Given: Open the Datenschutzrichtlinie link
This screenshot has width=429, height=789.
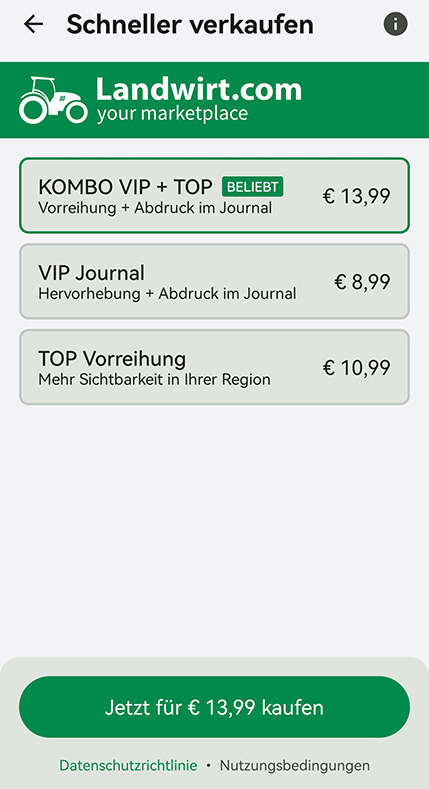Looking at the screenshot, I should [128, 766].
